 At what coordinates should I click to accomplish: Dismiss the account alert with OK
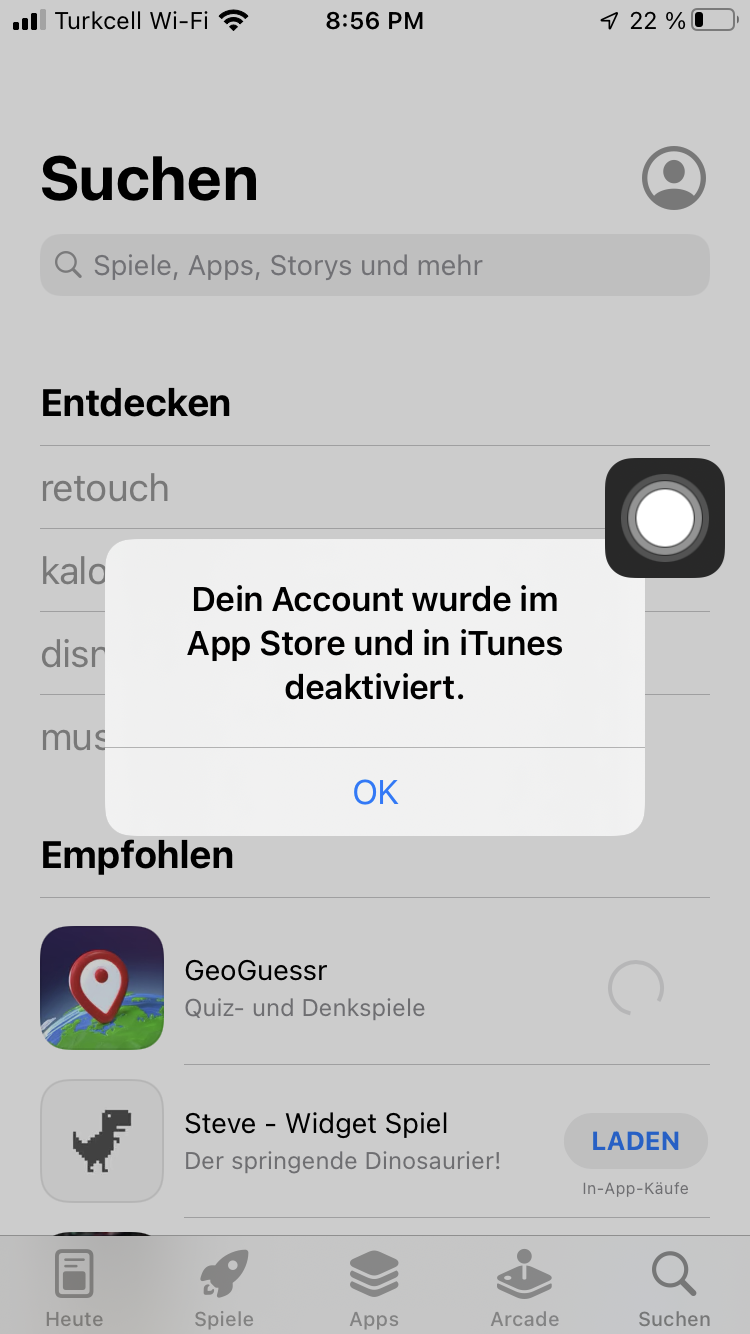coord(375,792)
